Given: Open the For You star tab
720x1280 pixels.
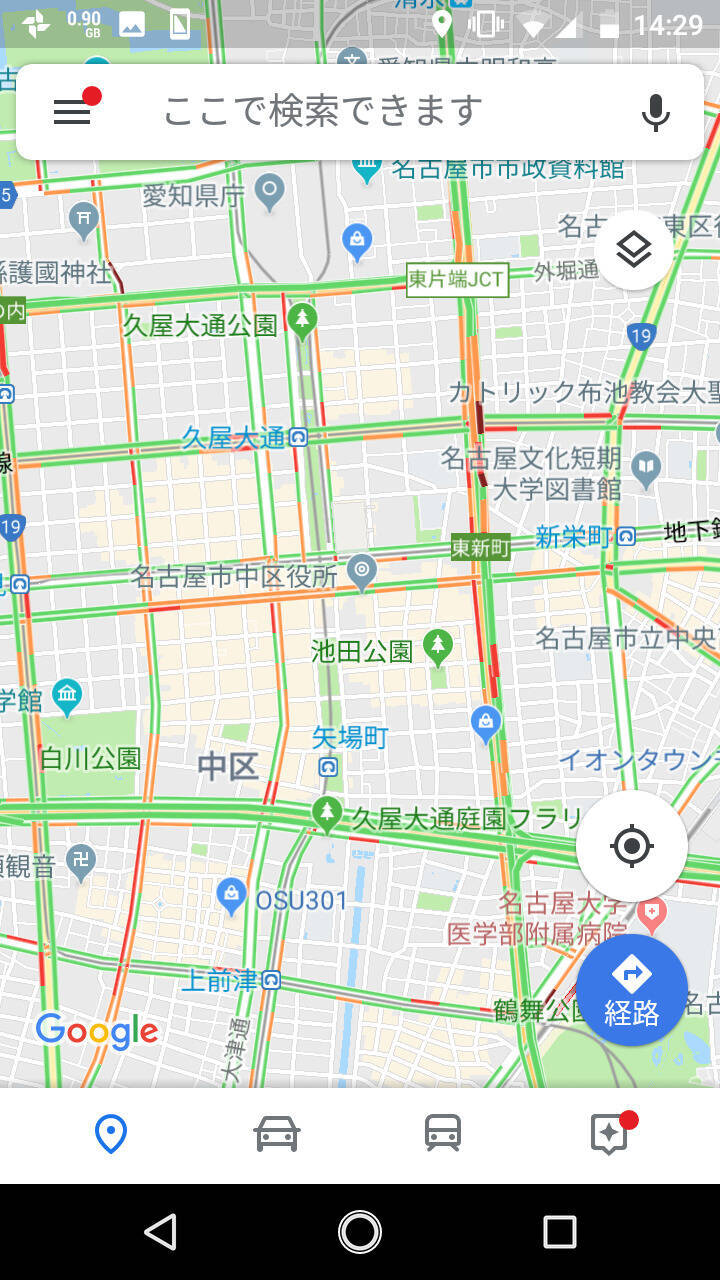Looking at the screenshot, I should click(x=608, y=1134).
